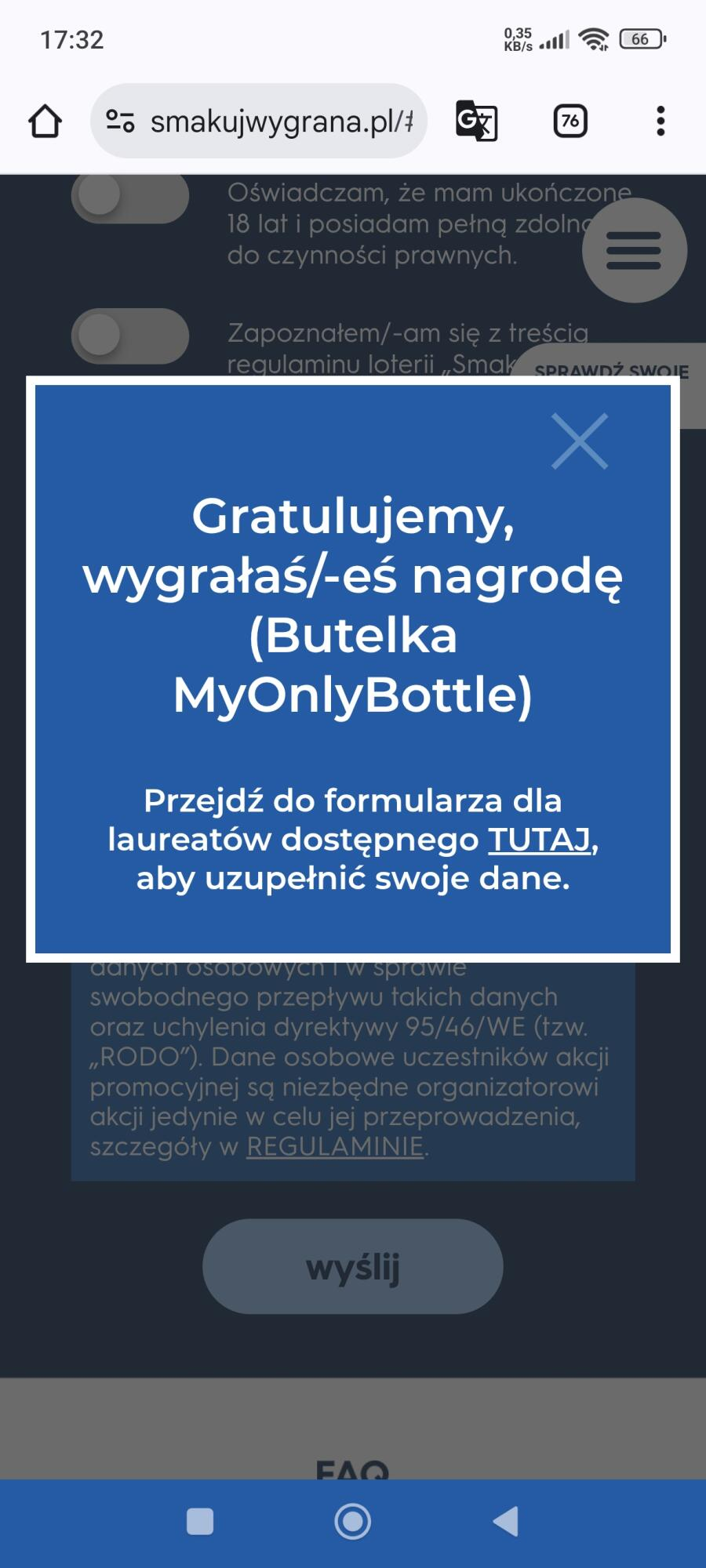Open recent apps from navigation bar
Screen dimensions: 706x1568
pos(200,1522)
